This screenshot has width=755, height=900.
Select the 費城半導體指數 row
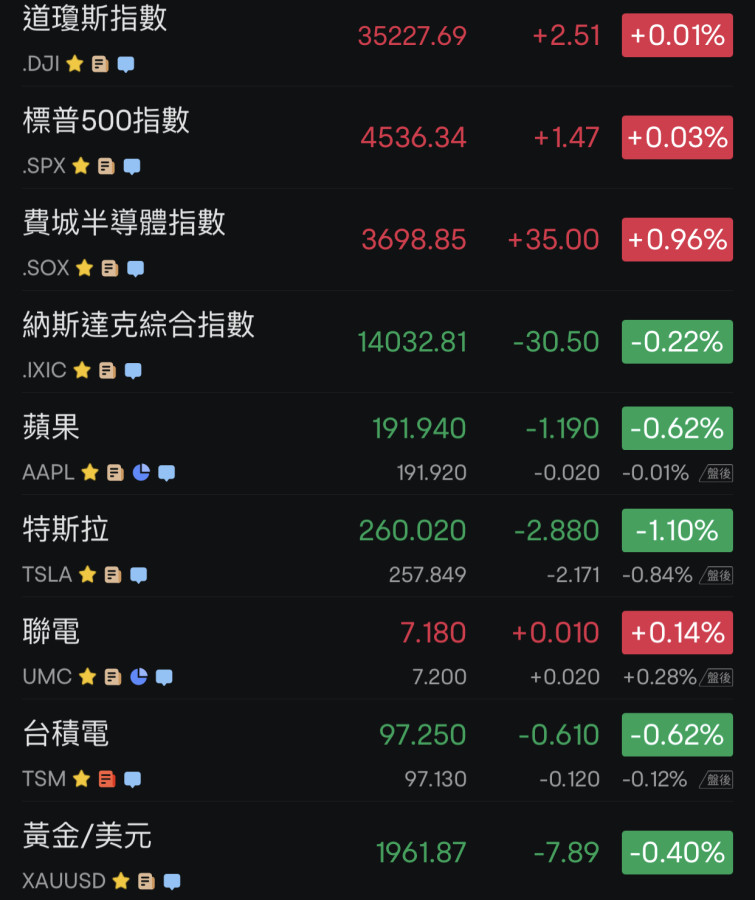[x=124, y=224]
